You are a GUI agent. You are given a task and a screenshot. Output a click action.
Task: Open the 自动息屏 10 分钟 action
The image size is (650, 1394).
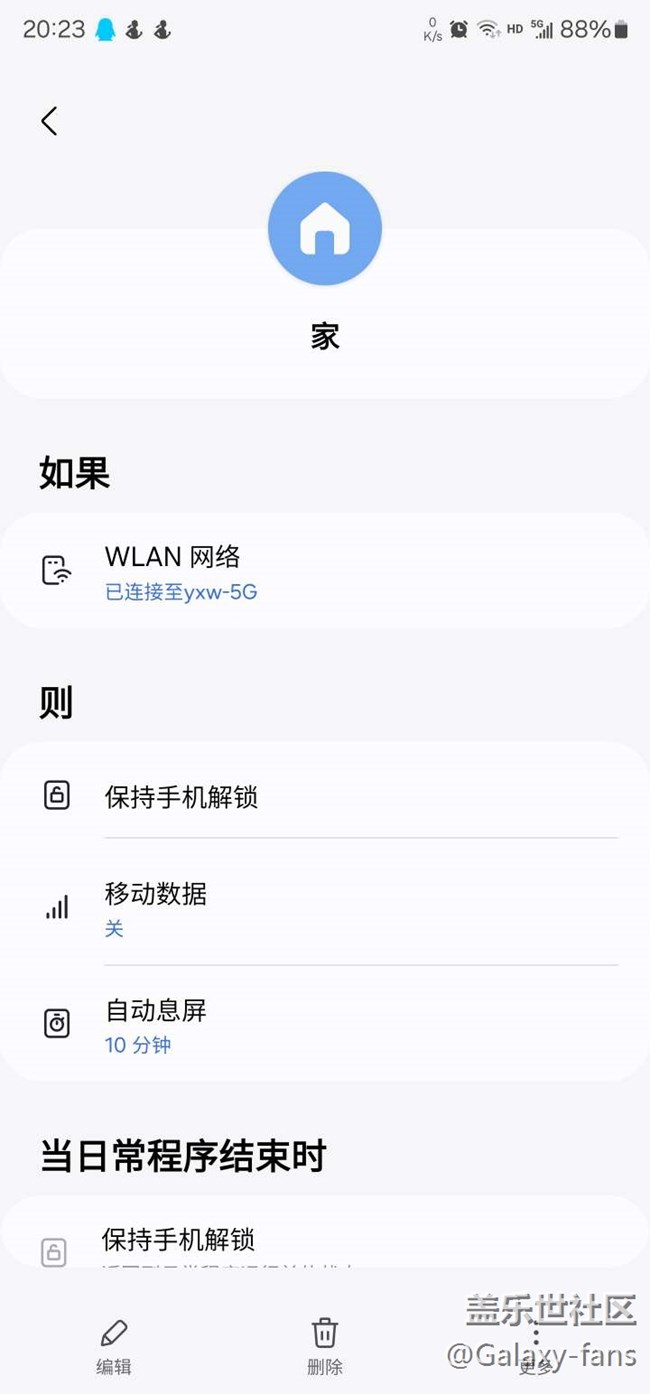pyautogui.click(x=325, y=1025)
